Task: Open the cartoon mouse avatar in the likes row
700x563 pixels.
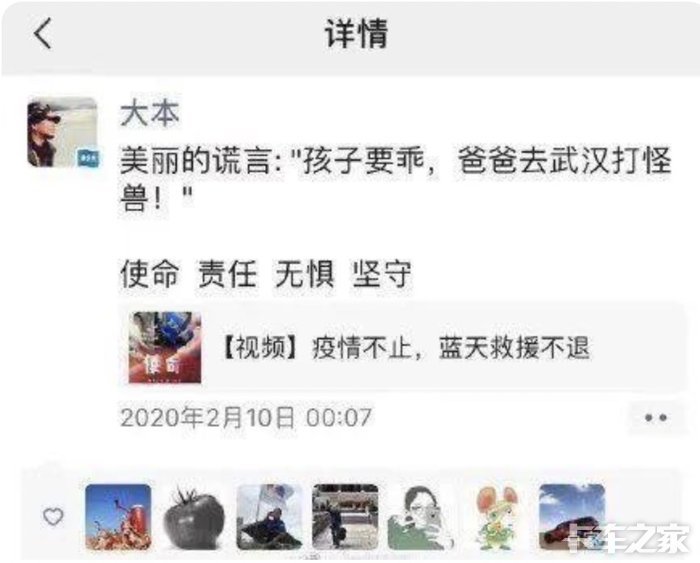Action: coord(496,517)
